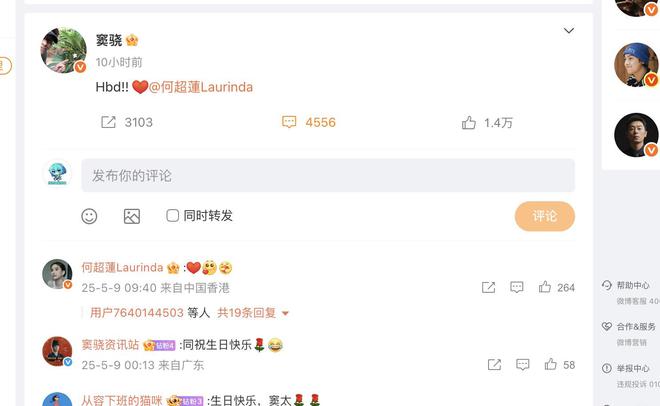Reply to 何超蓮Laurinda's comment
Image resolution: width=660 pixels, height=406 pixels.
516,287
